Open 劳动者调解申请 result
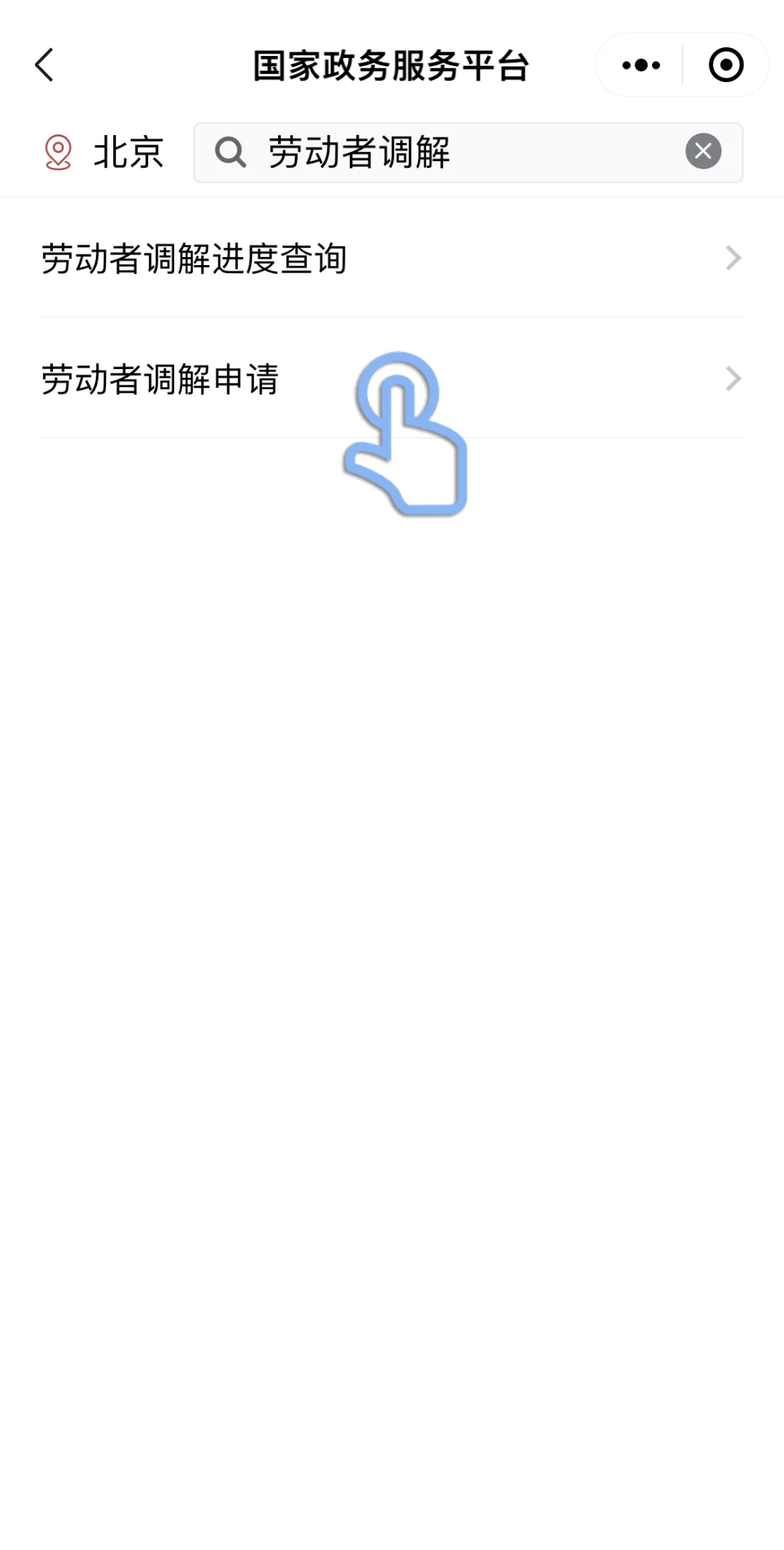 coord(392,379)
